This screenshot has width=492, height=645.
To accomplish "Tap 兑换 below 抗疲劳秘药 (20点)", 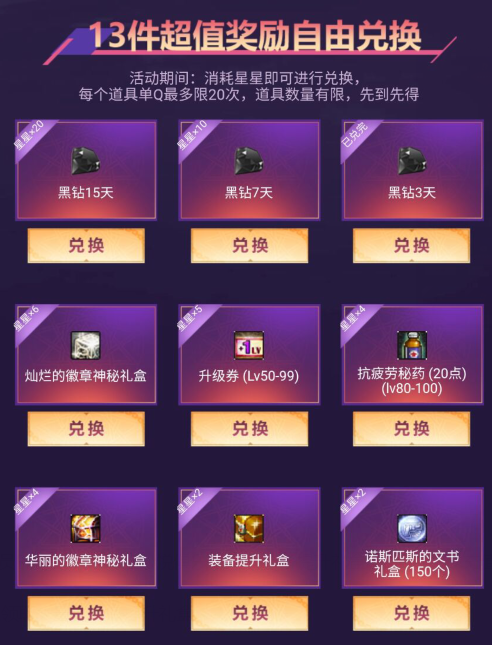I will tap(411, 429).
